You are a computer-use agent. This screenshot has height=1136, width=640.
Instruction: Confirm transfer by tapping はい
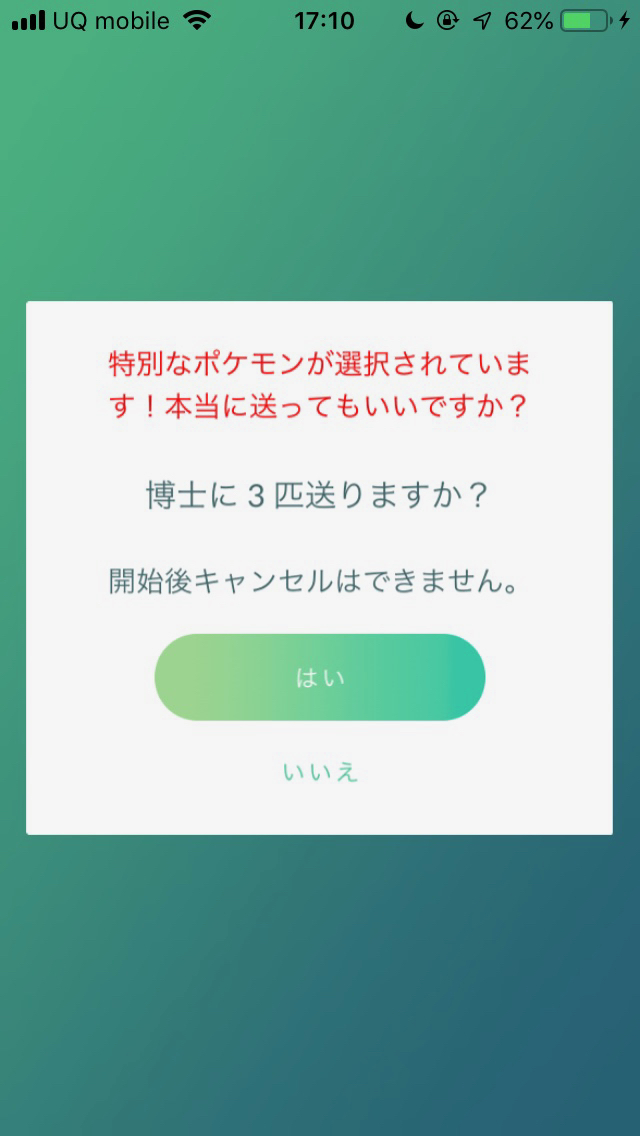(x=319, y=677)
